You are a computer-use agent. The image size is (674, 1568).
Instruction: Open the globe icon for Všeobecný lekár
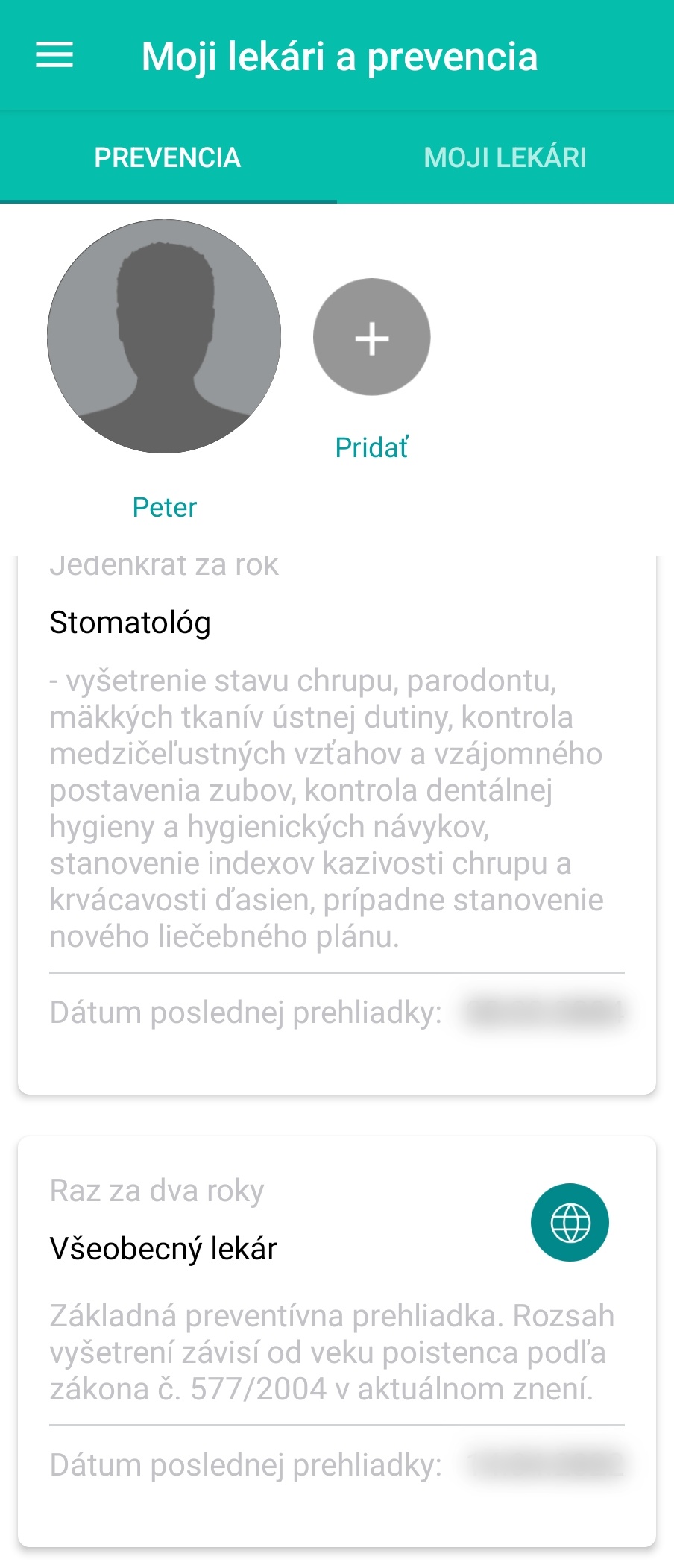[x=570, y=1223]
